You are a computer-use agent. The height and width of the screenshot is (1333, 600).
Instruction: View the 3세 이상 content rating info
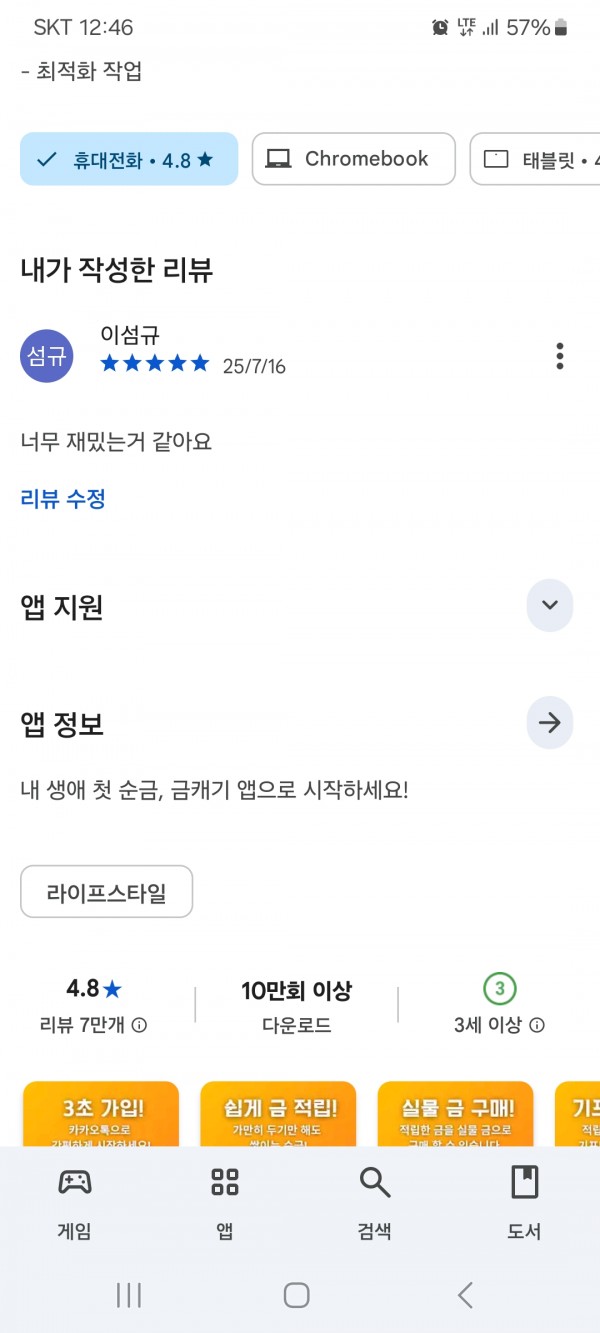click(x=537, y=1025)
